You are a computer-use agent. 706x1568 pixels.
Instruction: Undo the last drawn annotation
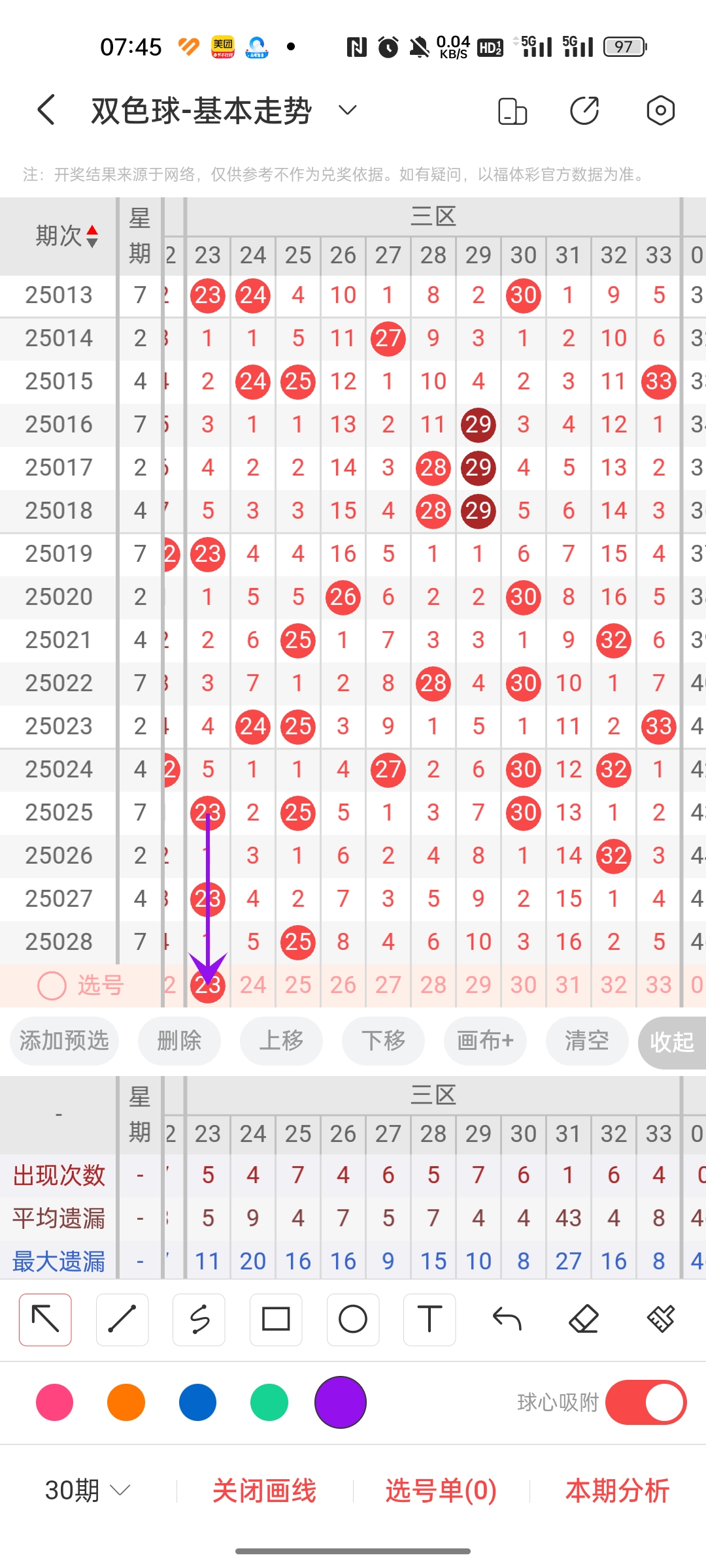click(x=507, y=1319)
